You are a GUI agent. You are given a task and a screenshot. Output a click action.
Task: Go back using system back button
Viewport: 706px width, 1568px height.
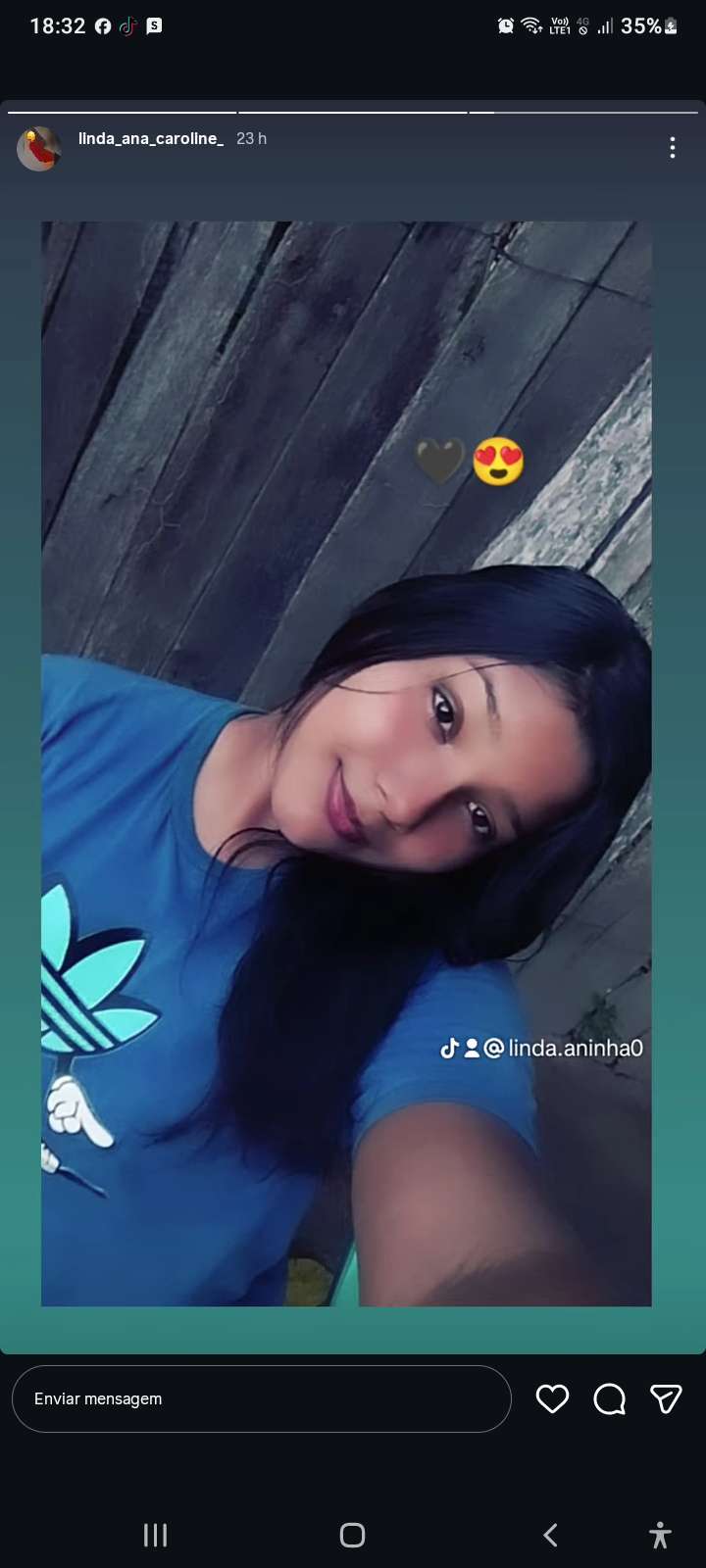[x=551, y=1535]
